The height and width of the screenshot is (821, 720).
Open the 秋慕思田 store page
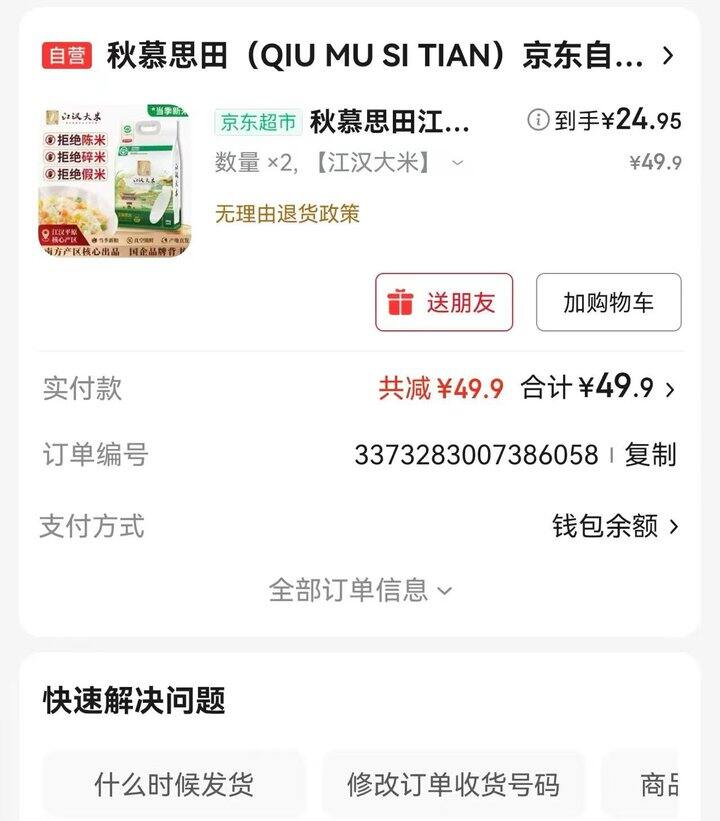(x=375, y=56)
